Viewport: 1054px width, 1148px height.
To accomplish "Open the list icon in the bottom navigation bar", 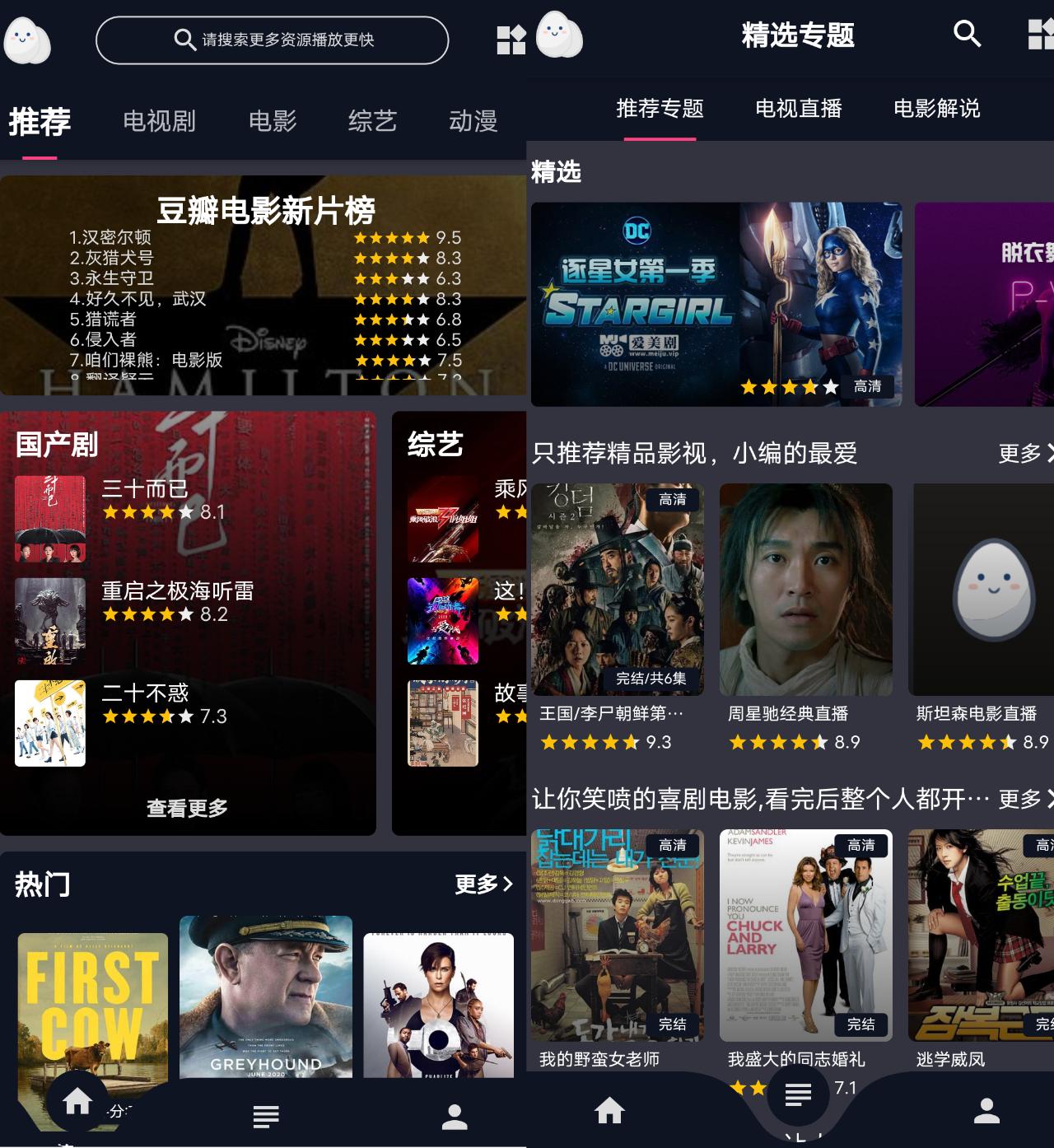I will pos(265,1115).
